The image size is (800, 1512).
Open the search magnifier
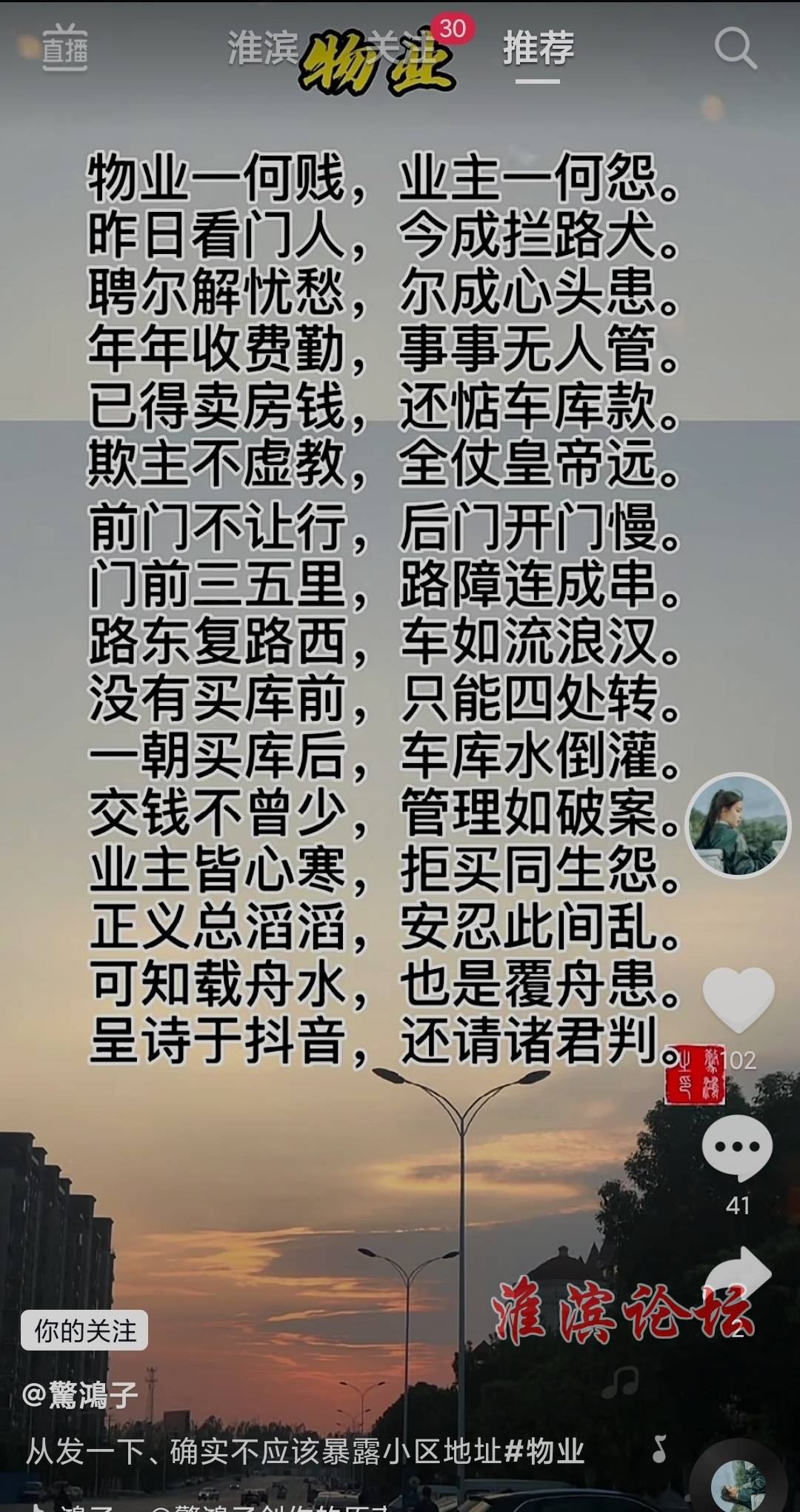click(734, 48)
